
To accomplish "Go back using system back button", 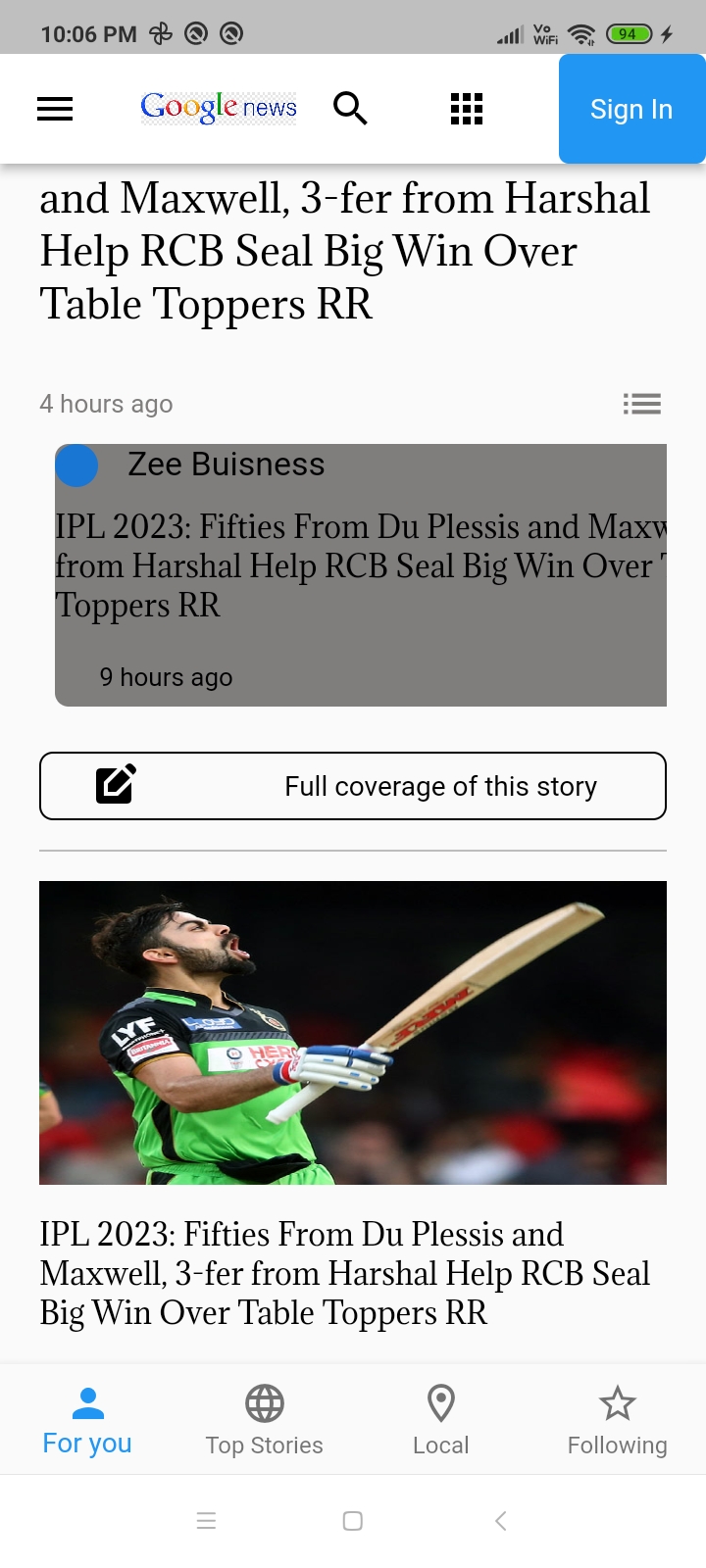I will [501, 1521].
